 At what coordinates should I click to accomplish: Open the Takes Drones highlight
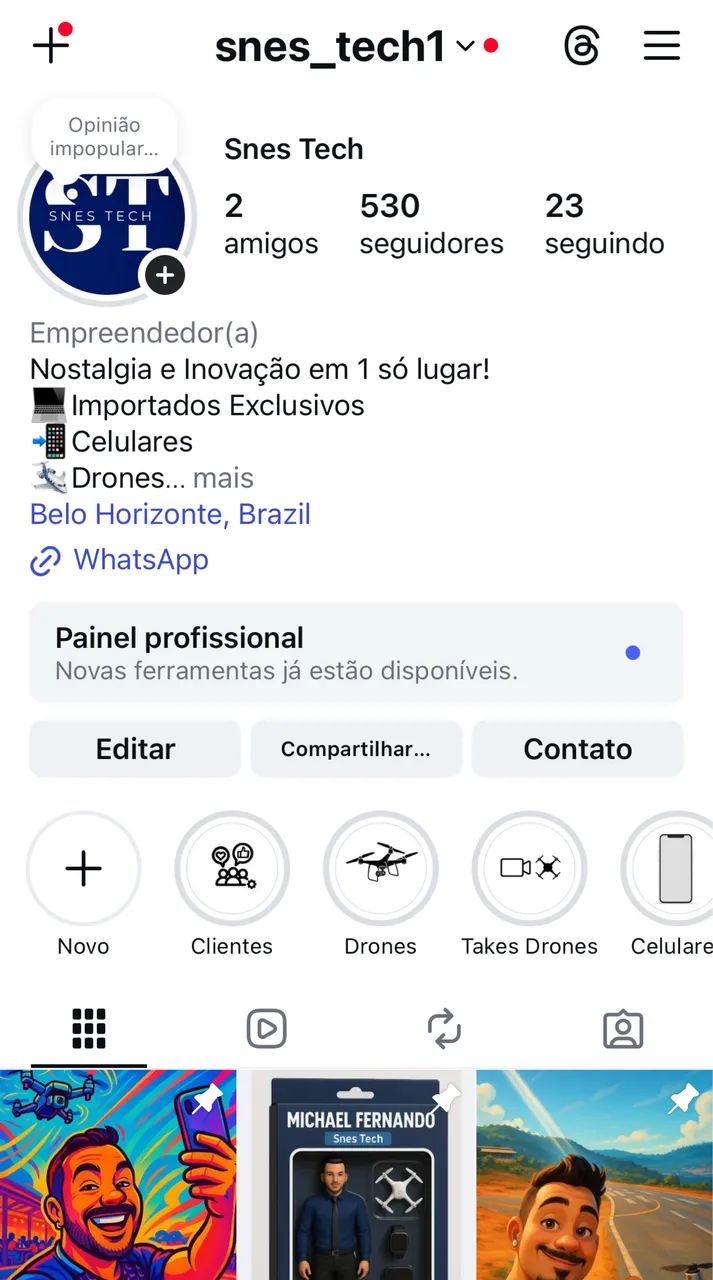[529, 868]
